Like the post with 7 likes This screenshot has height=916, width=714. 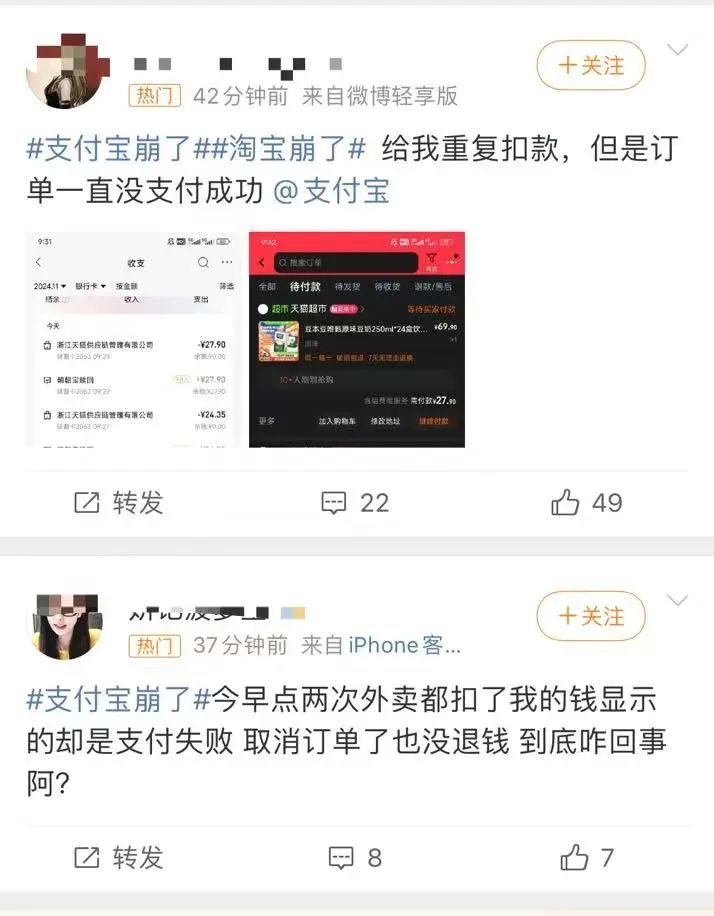coord(586,857)
